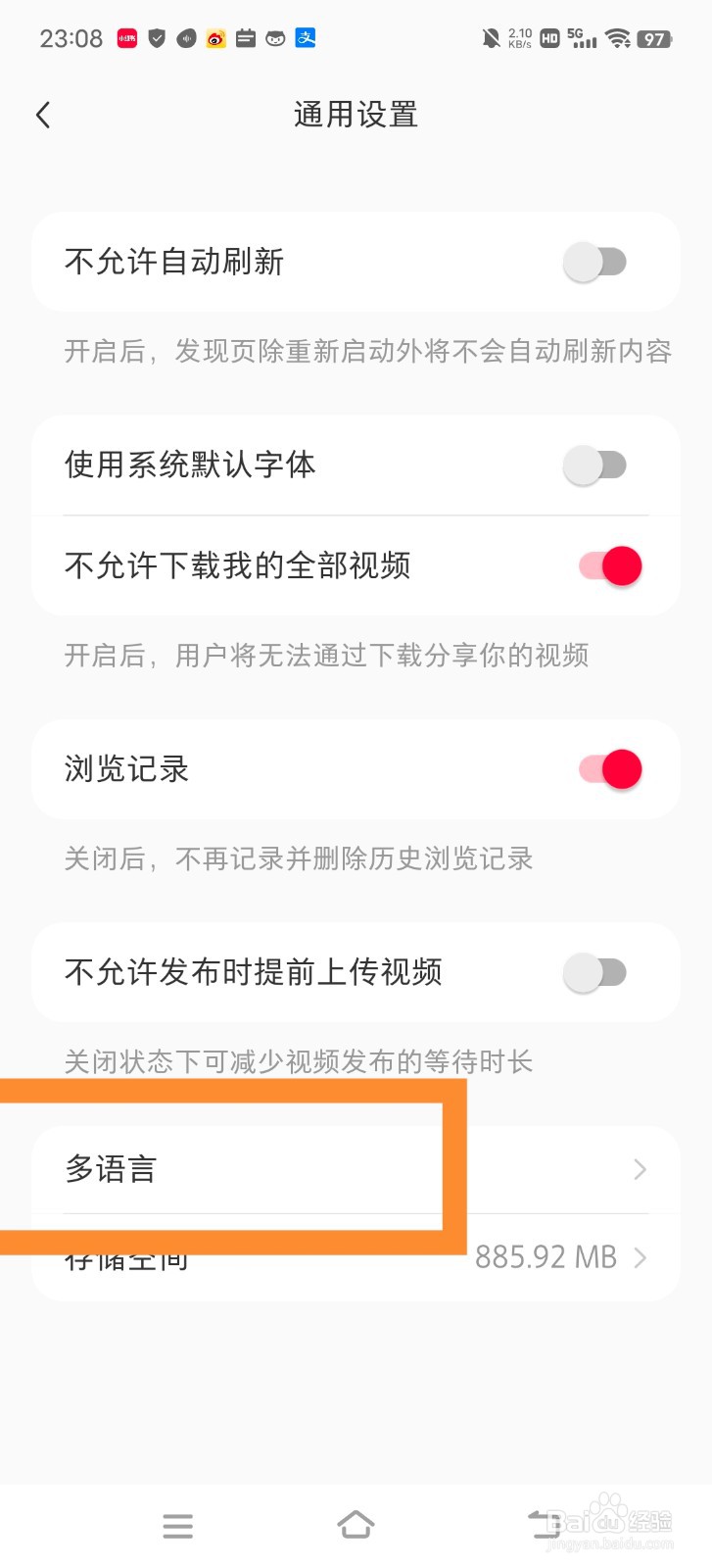Enable the 不允许自动刷新 switch

[x=598, y=262]
